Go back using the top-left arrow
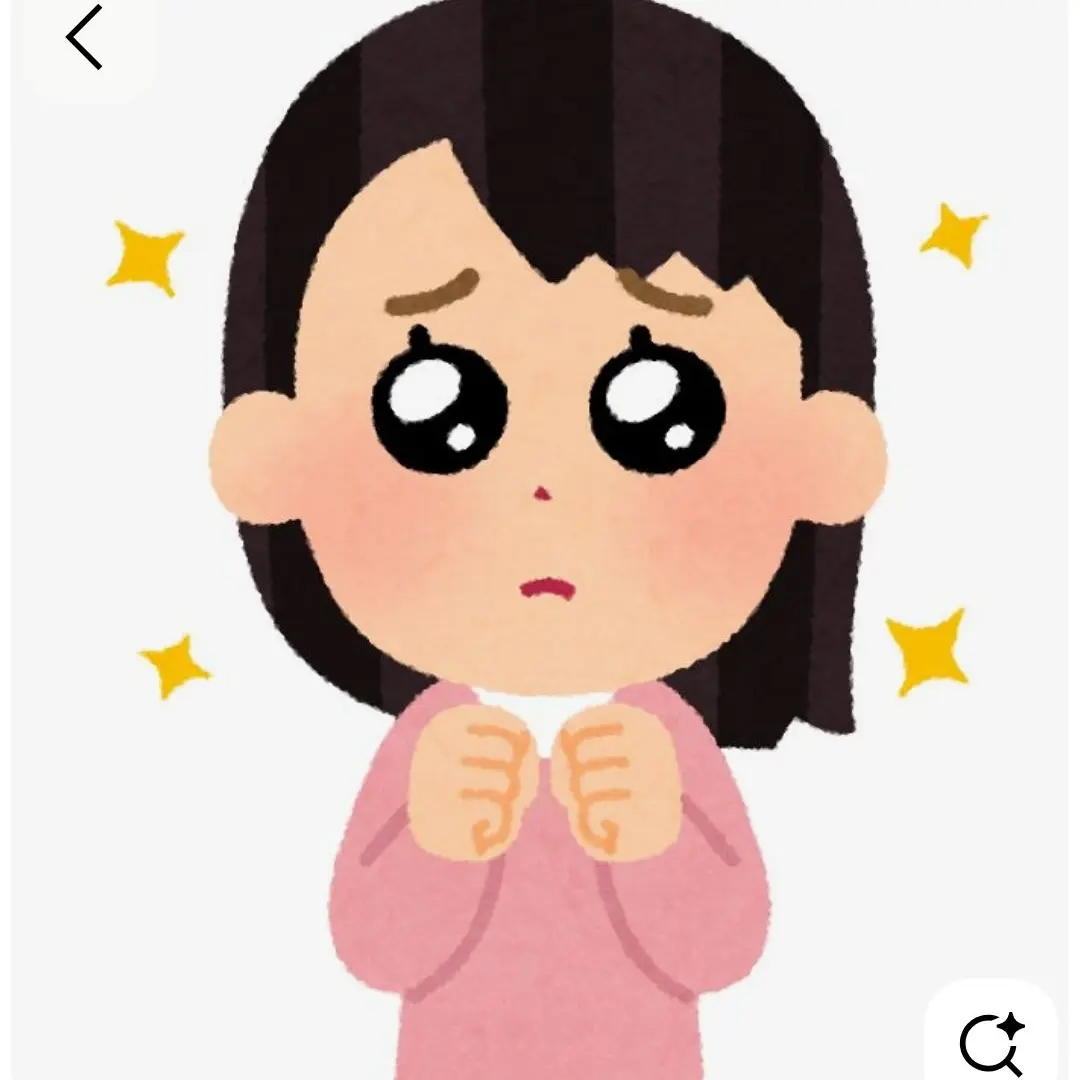1080x1080 pixels. 85,38
